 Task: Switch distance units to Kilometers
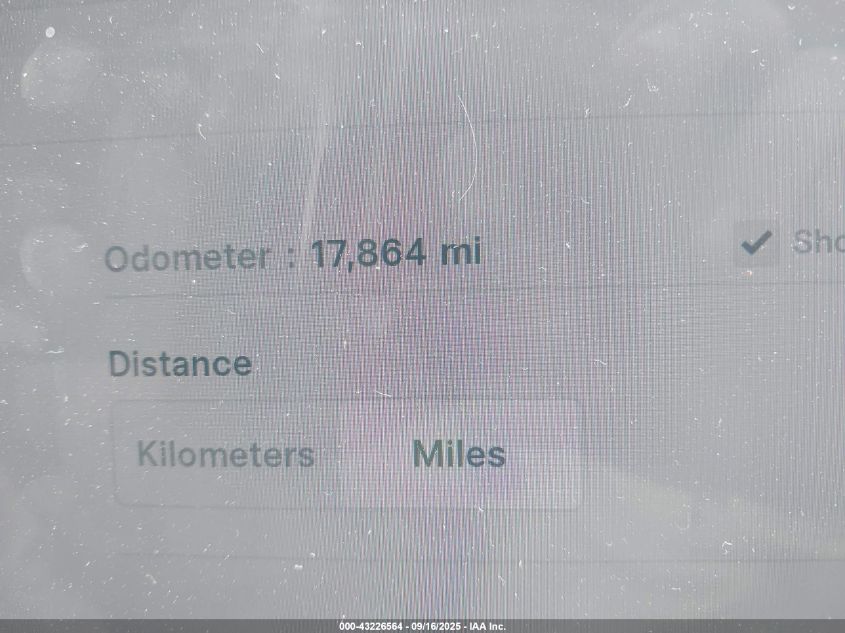point(226,455)
